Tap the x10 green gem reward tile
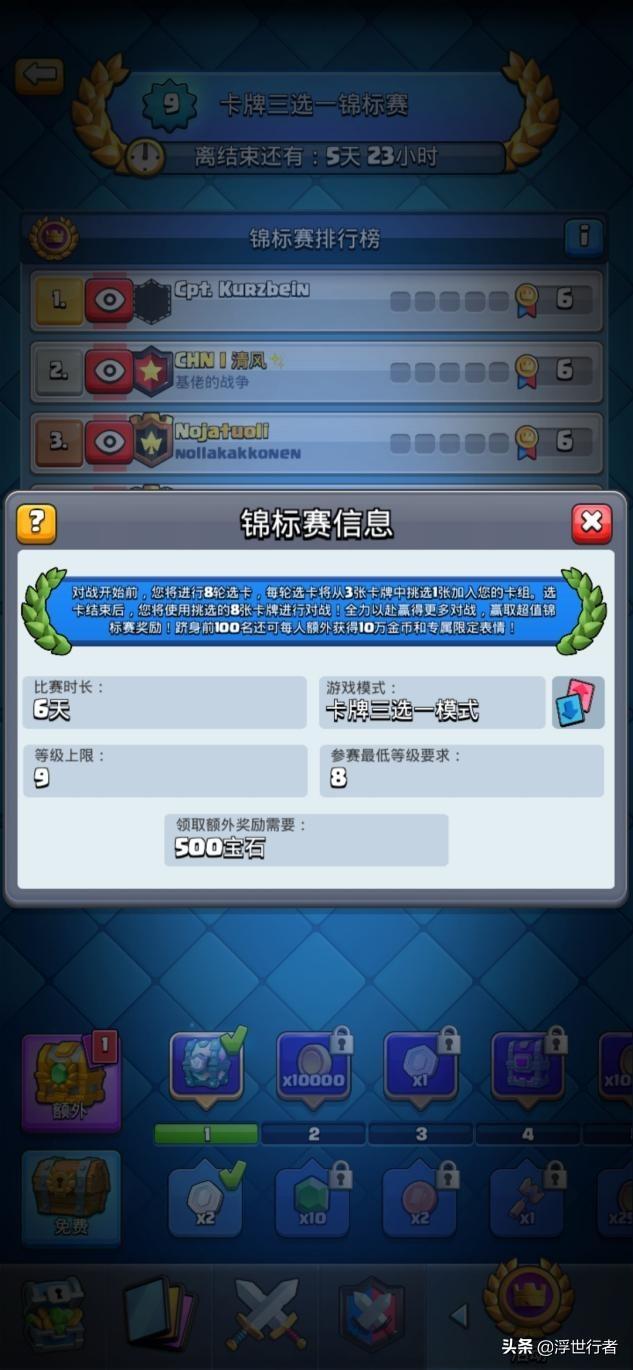This screenshot has width=633, height=1370. coord(312,1197)
